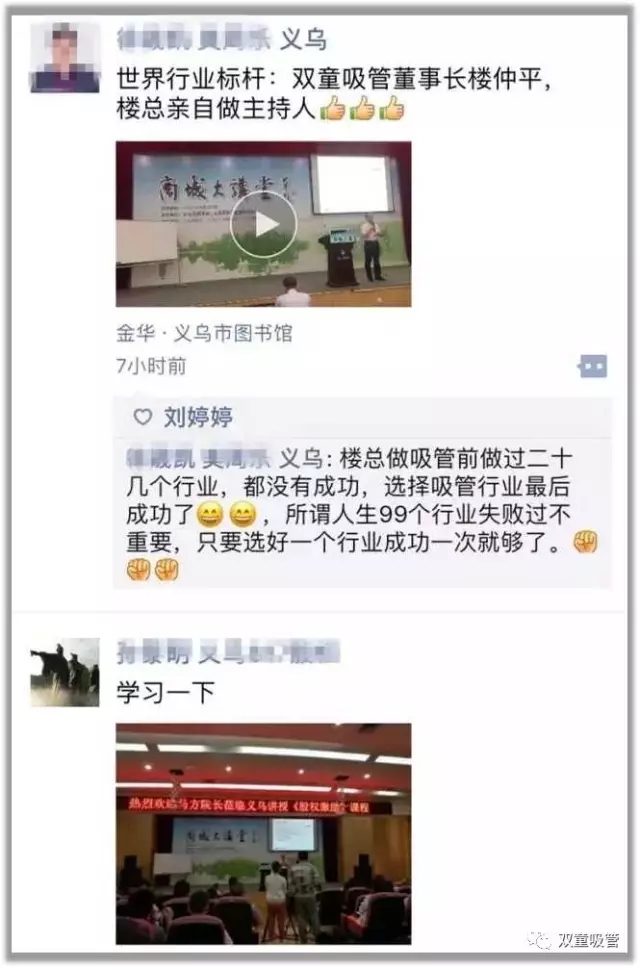
Task: Open the first poster's profile avatar
Action: point(65,58)
